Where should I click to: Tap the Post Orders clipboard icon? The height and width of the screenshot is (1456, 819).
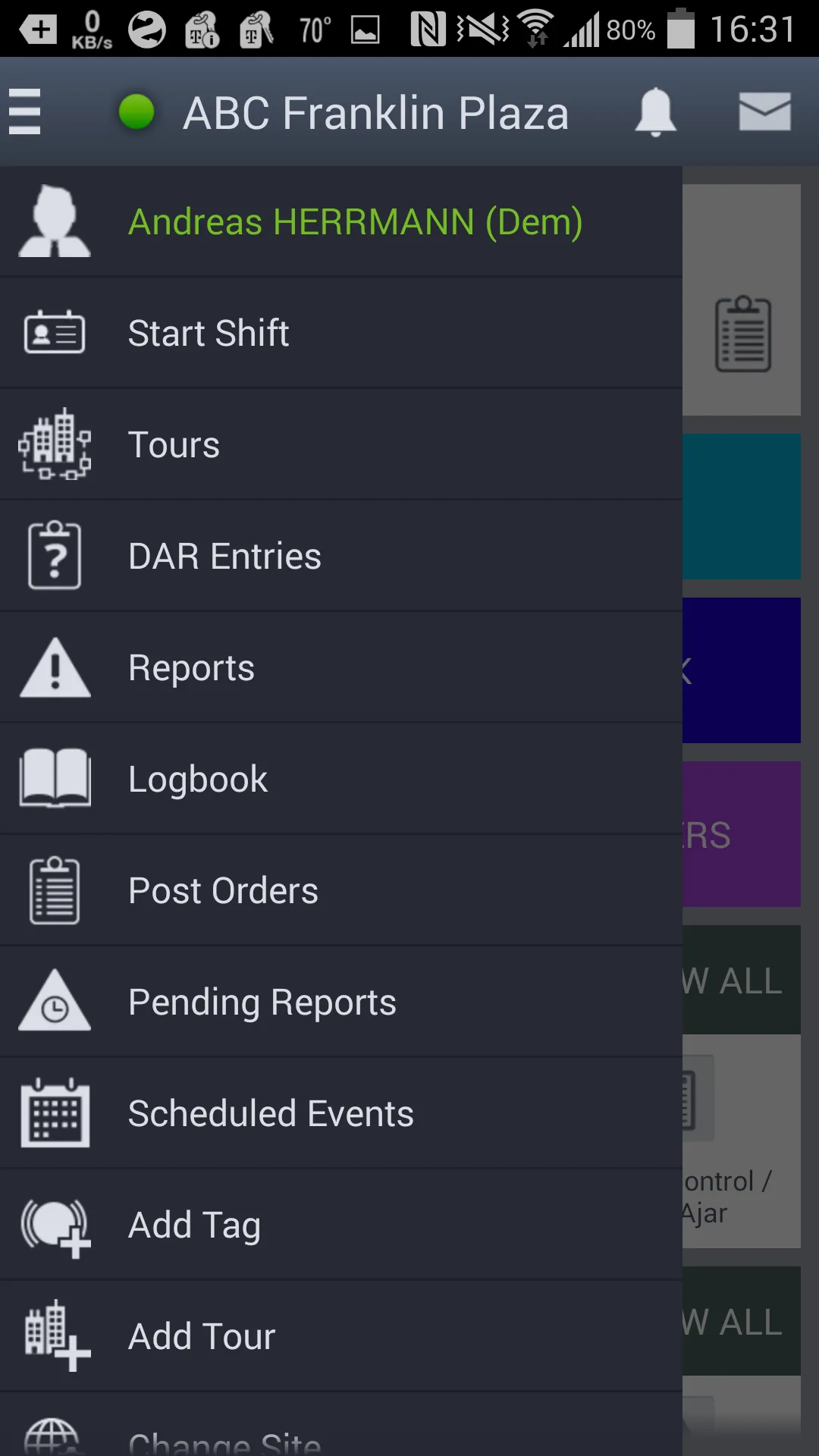tap(55, 890)
